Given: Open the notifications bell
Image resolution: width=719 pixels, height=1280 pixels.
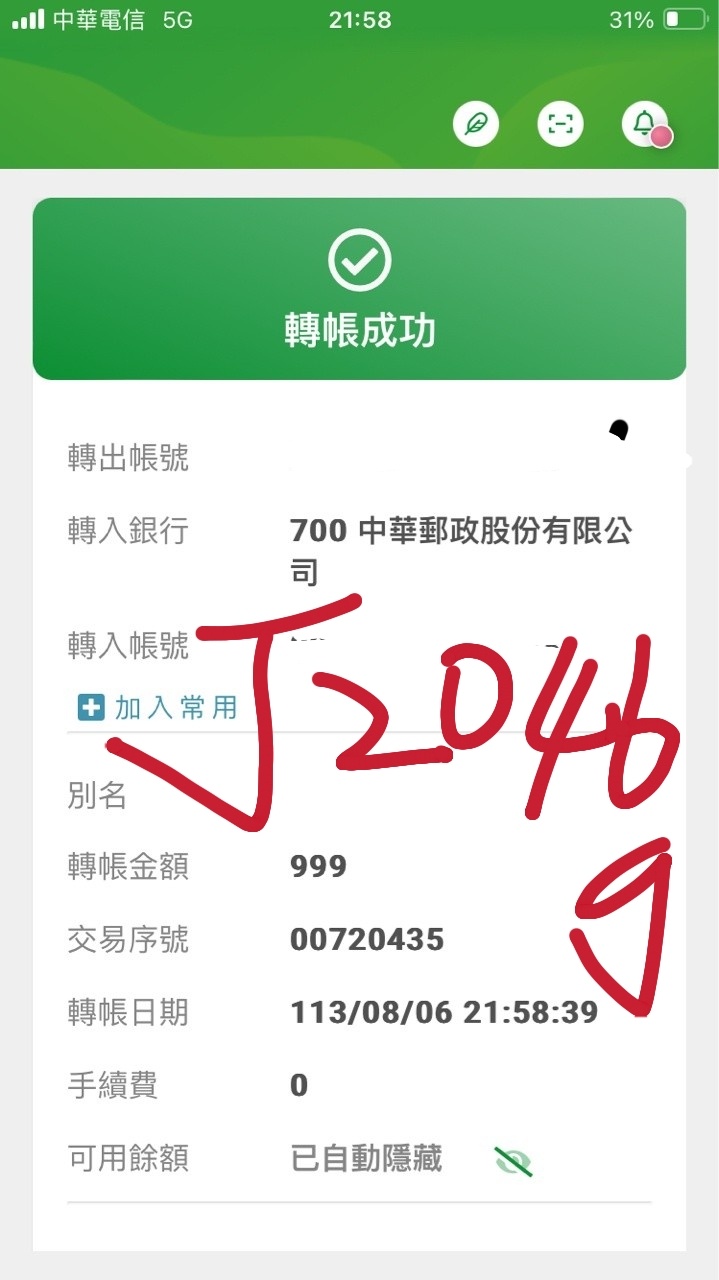Looking at the screenshot, I should click(644, 124).
